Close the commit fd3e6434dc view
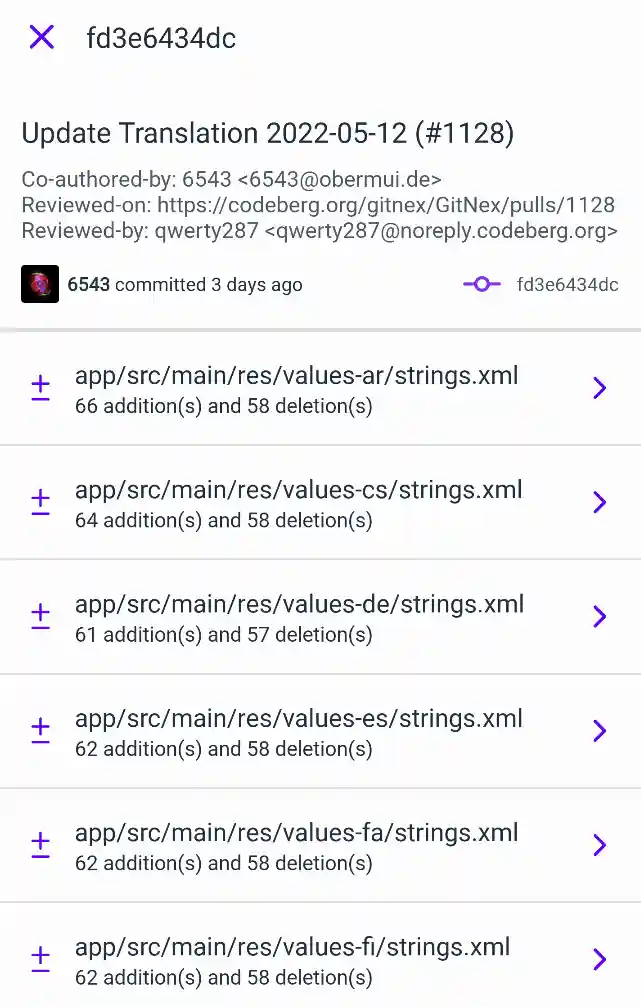Viewport: 641px width, 1007px height. click(x=41, y=38)
